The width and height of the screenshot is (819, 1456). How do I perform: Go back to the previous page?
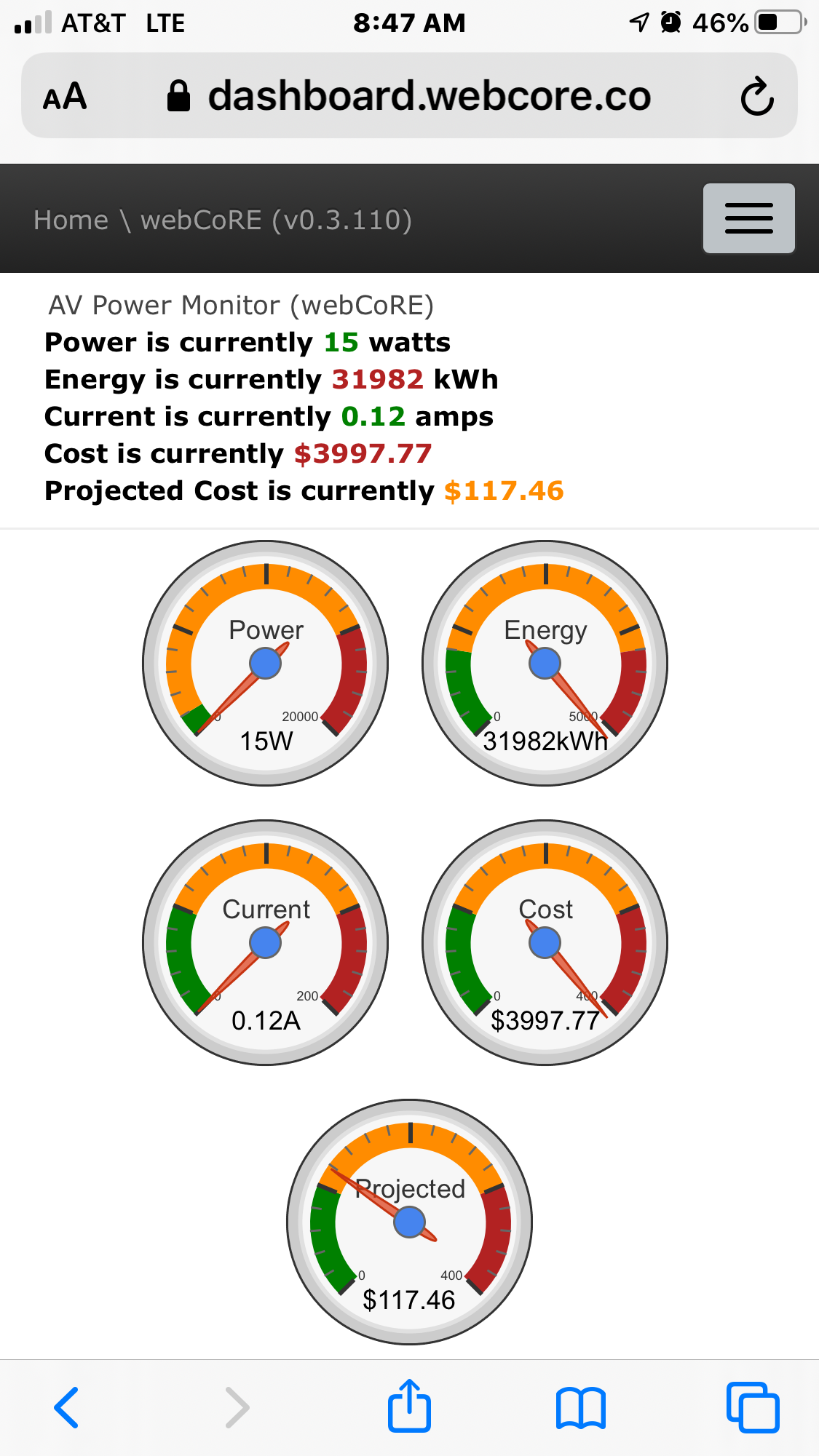point(66,1407)
